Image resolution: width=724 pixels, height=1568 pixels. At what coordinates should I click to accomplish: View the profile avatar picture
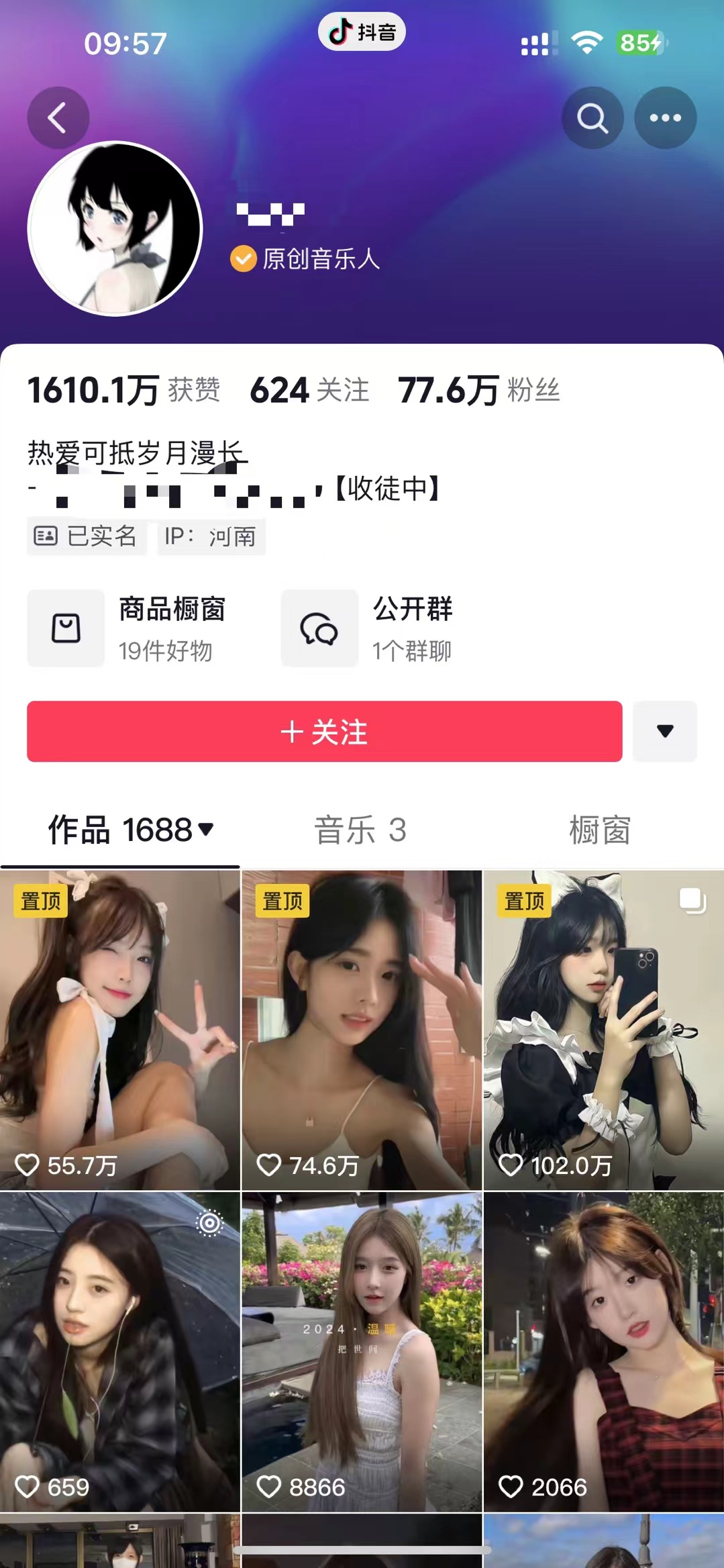click(x=115, y=228)
